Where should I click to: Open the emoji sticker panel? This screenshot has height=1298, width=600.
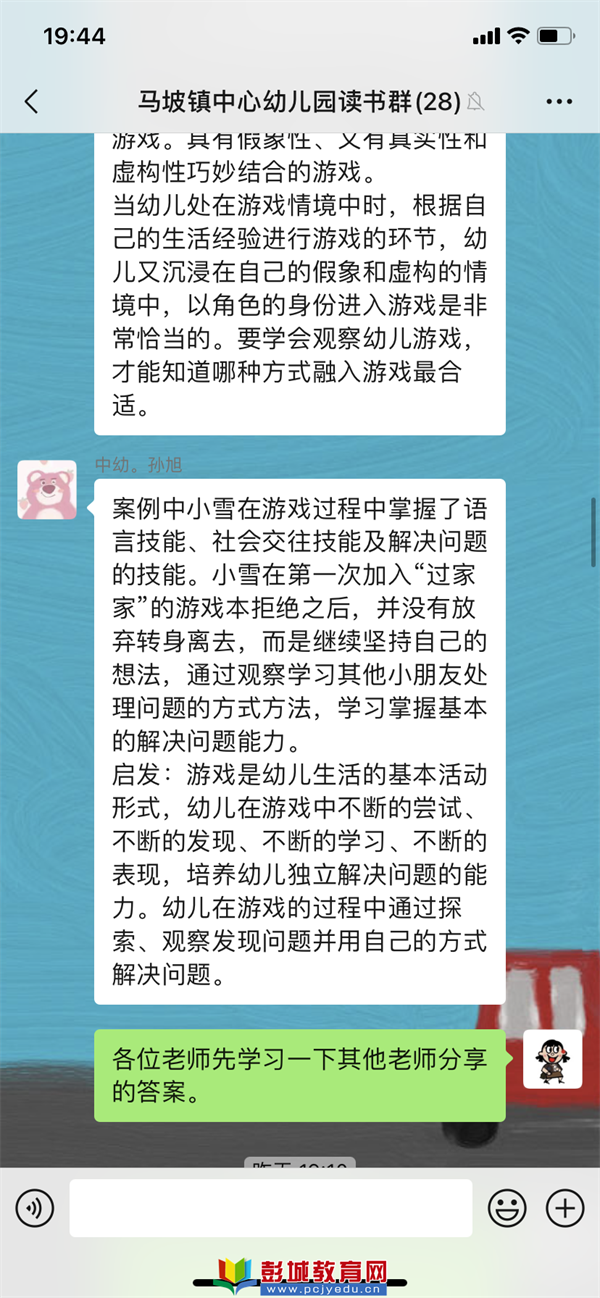coord(507,1209)
